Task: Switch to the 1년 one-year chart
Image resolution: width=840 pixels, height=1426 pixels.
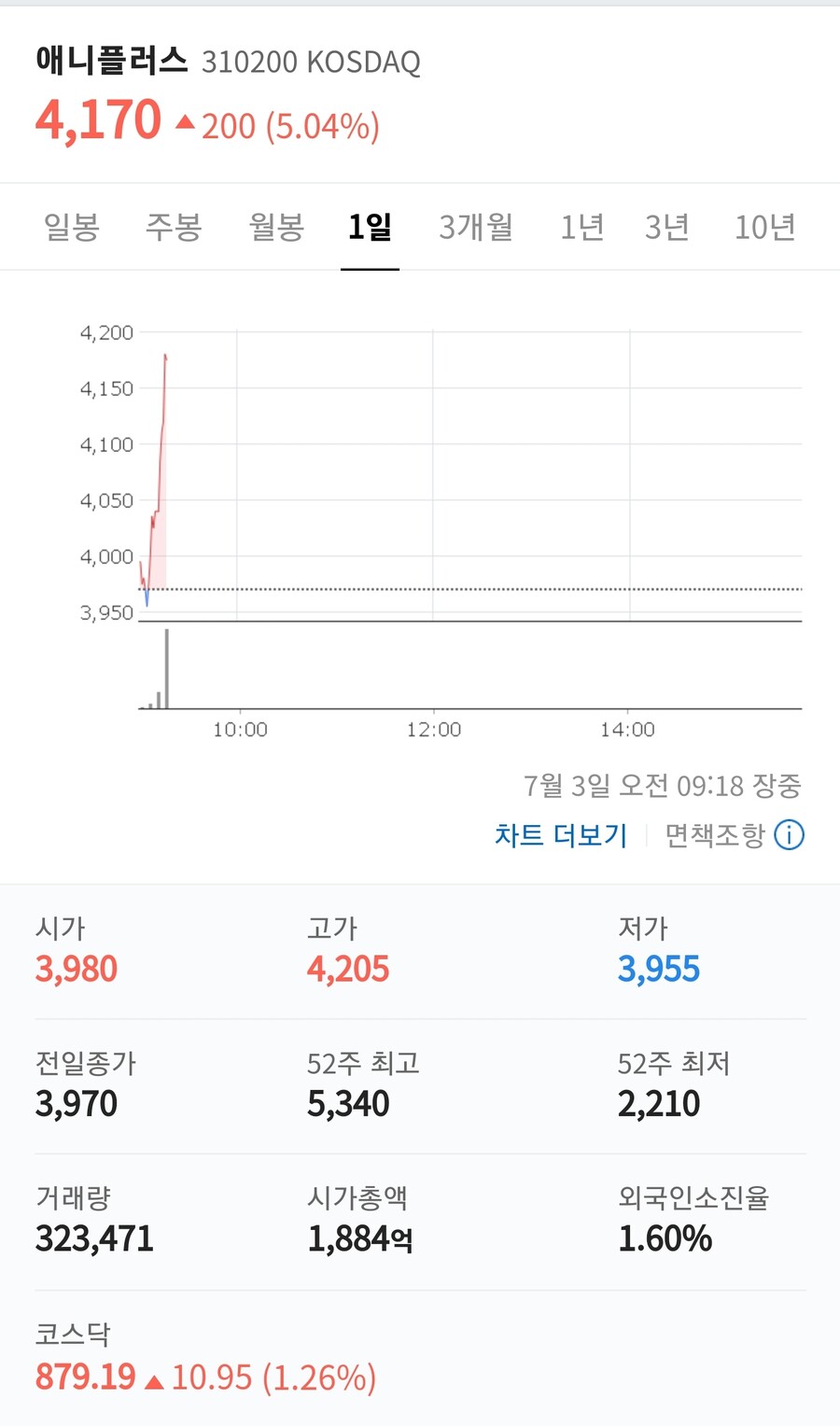Action: coord(581,227)
